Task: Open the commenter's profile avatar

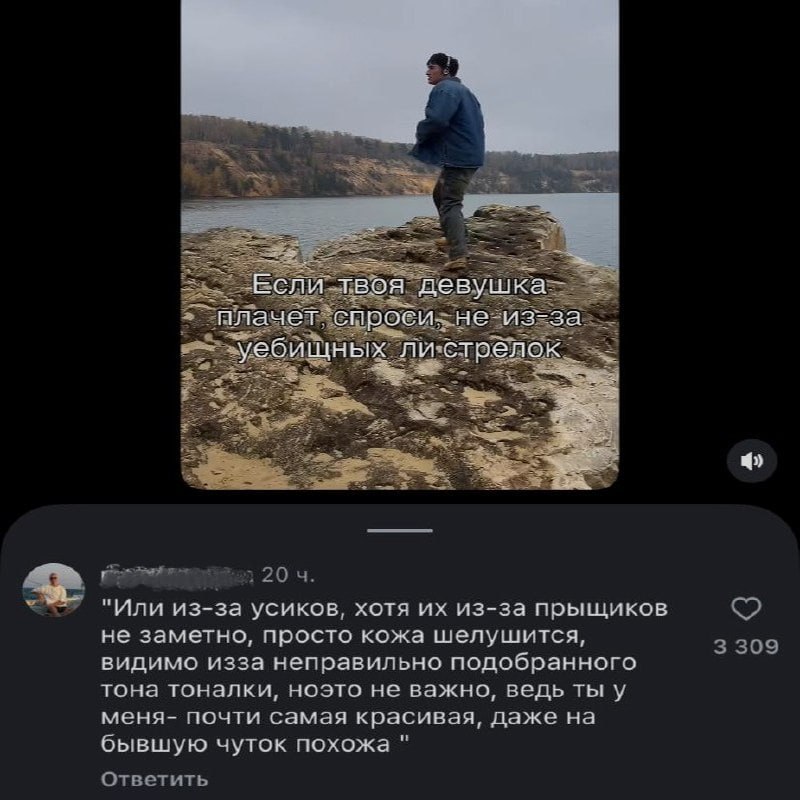Action: point(53,590)
